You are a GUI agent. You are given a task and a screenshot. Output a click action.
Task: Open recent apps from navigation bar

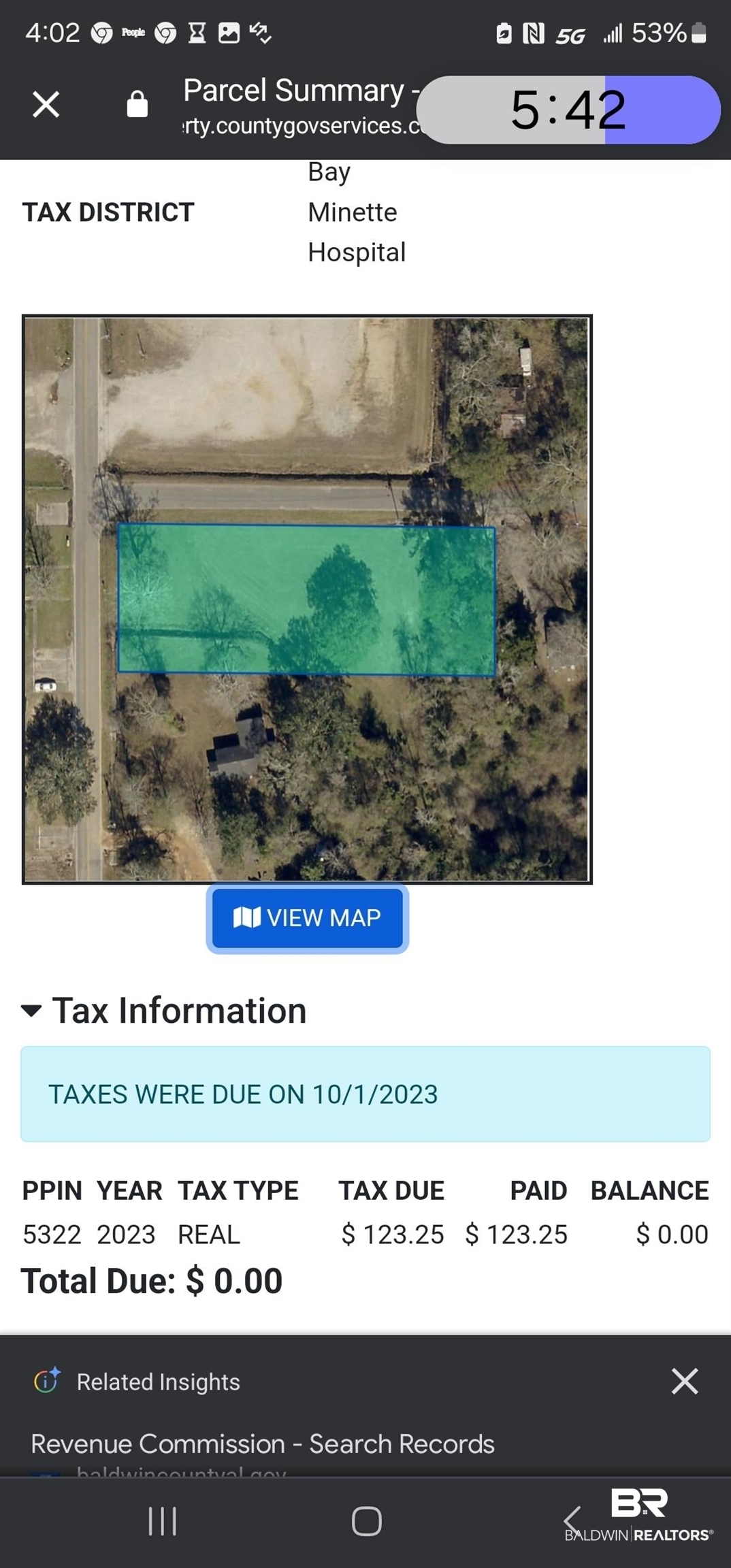(x=163, y=1520)
